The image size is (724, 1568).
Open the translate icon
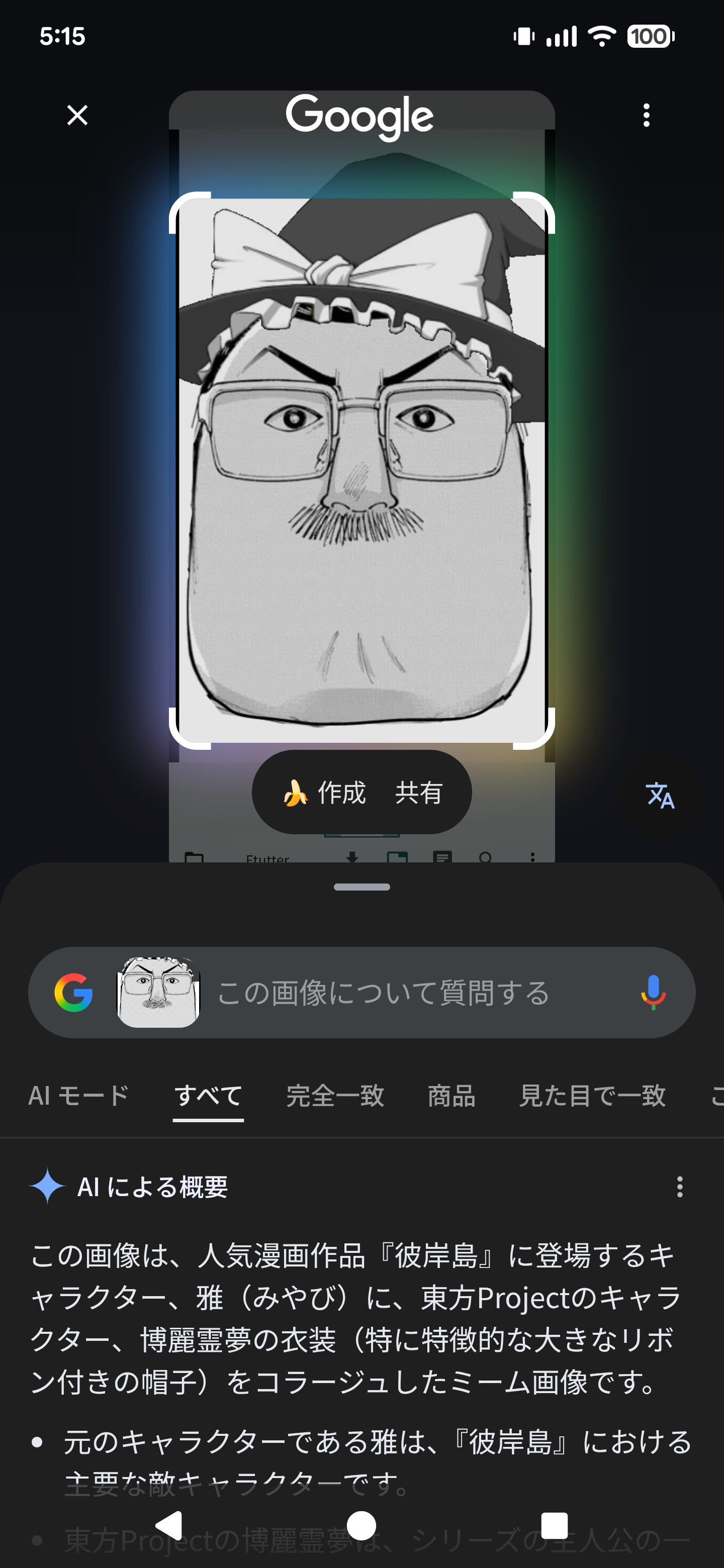click(660, 795)
